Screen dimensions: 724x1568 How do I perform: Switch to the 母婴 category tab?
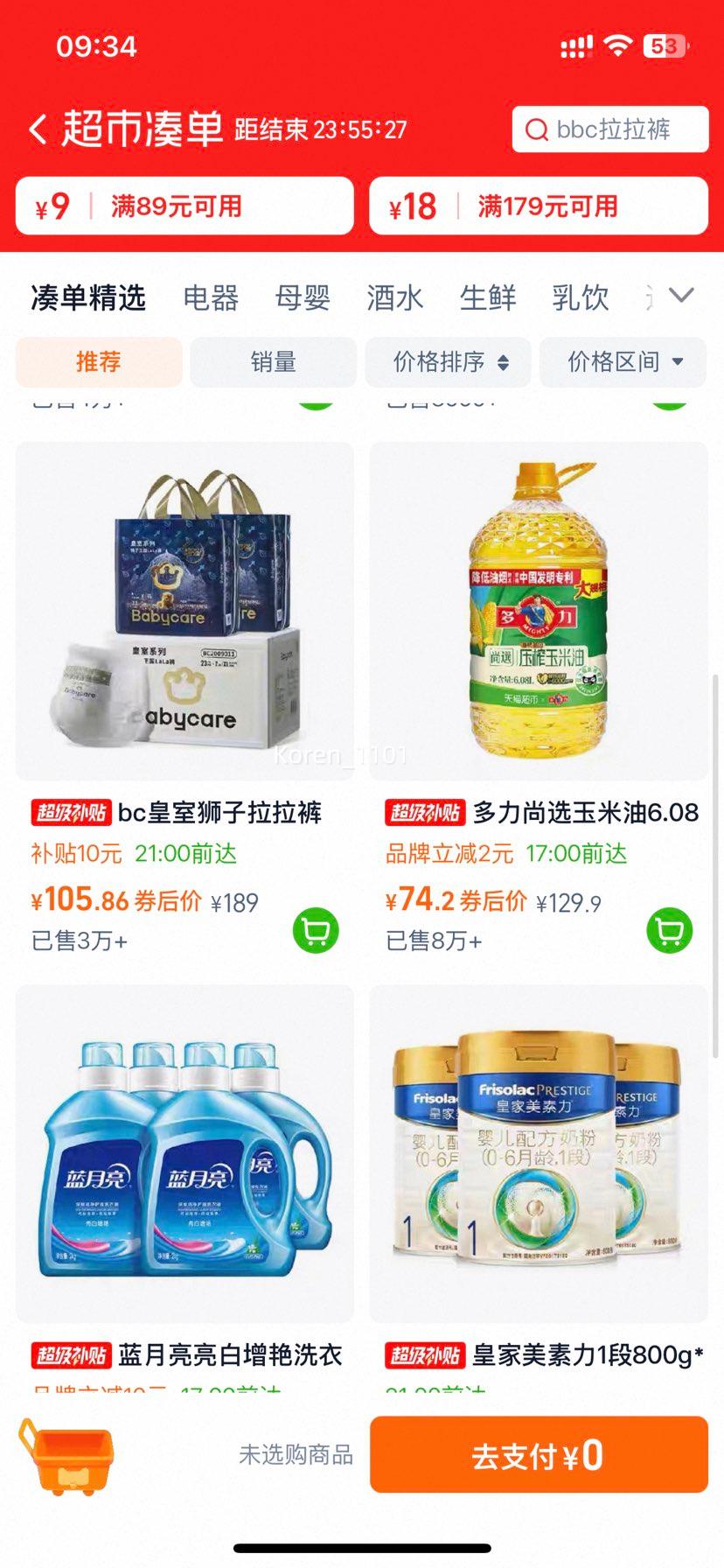tap(303, 298)
